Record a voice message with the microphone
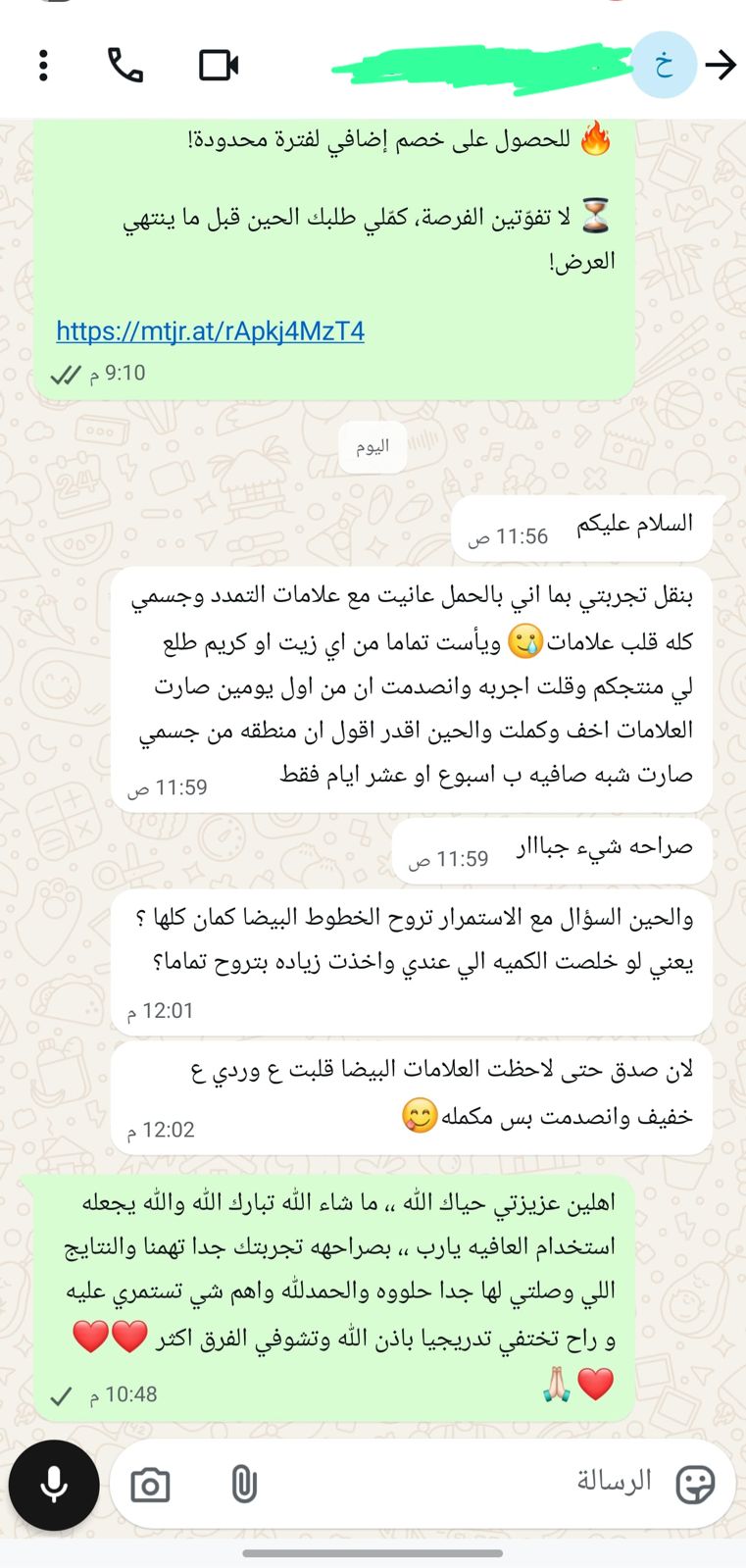 [54, 1486]
